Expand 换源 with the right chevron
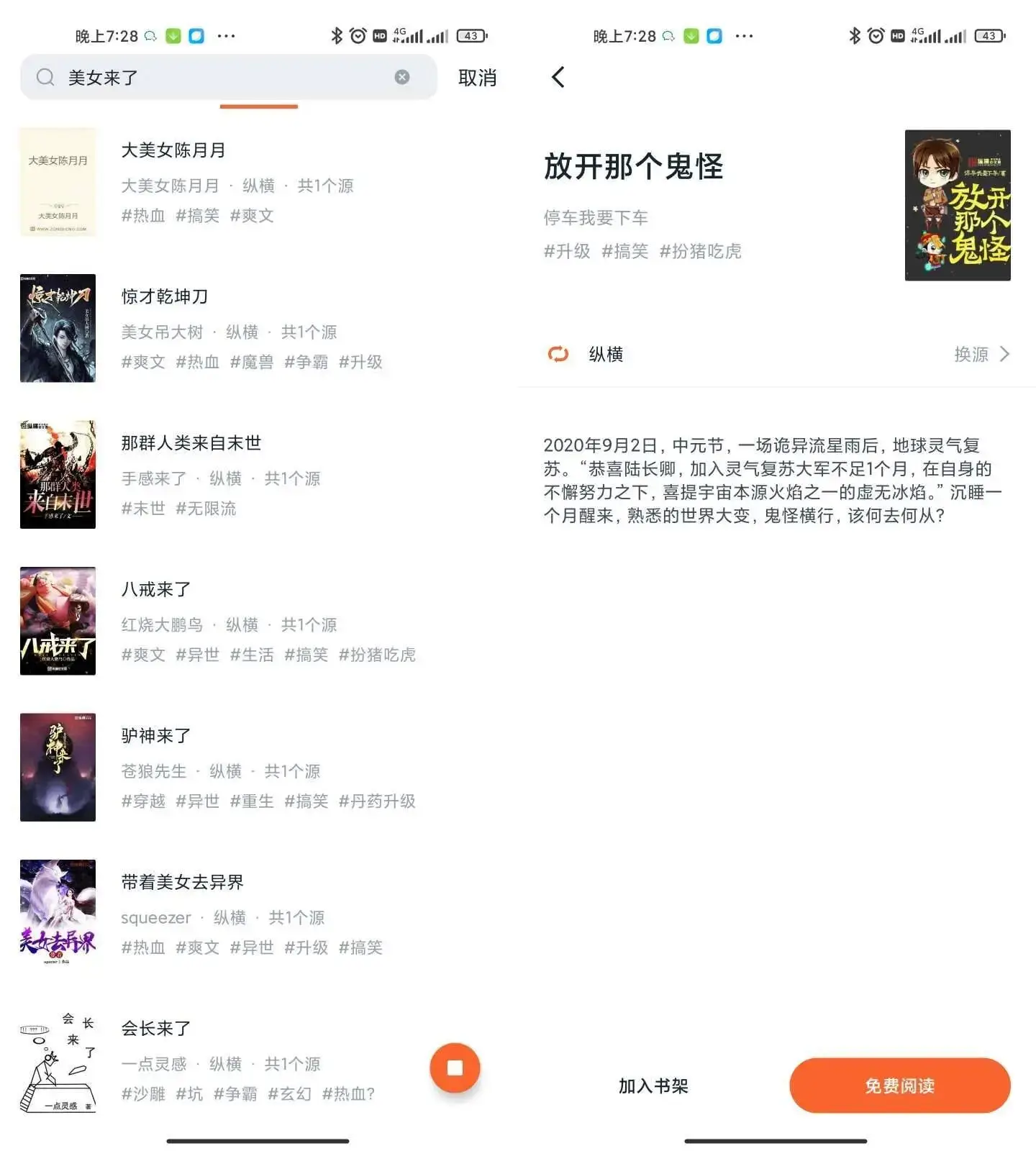The height and width of the screenshot is (1151, 1036). click(x=1004, y=354)
